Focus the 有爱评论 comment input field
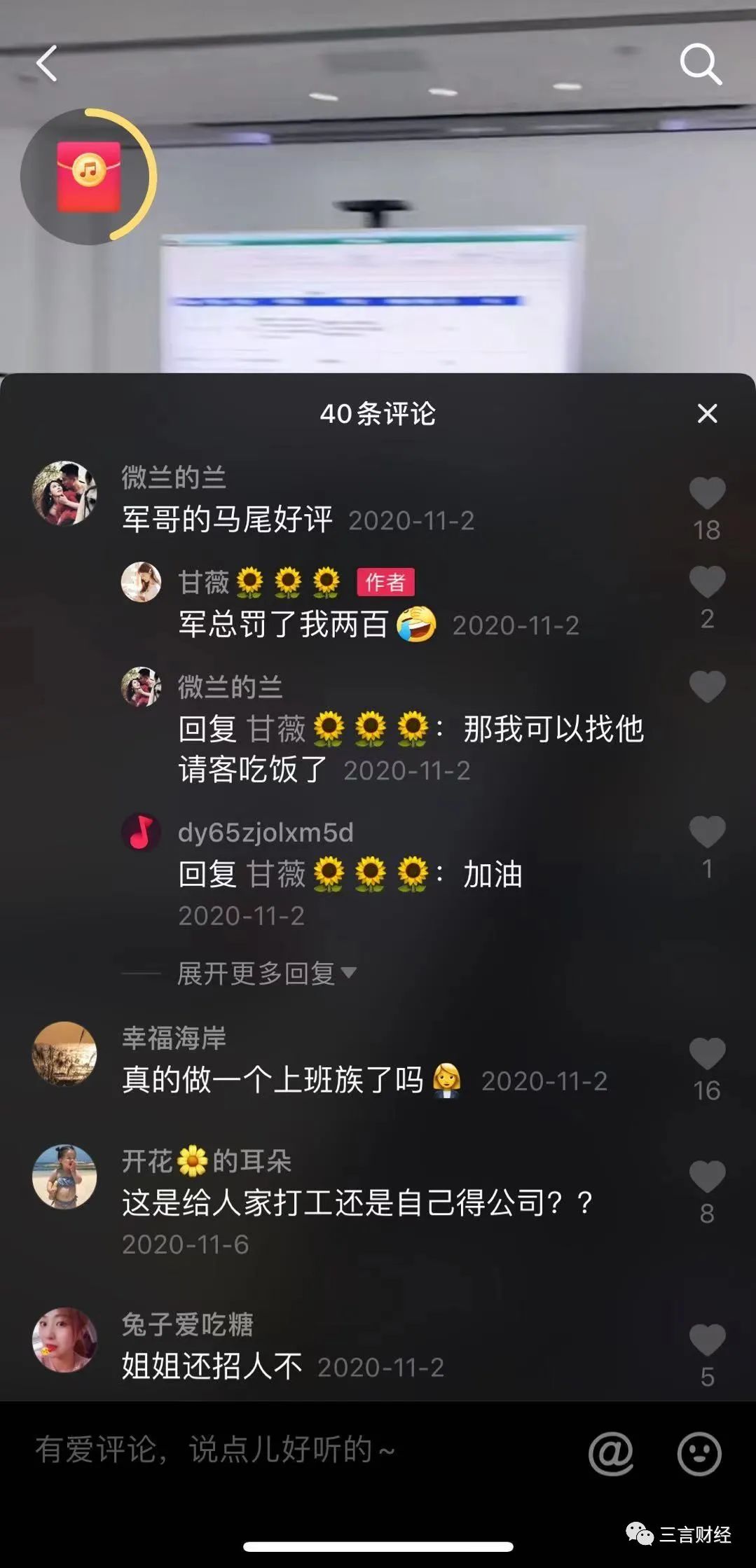 [x=280, y=1450]
